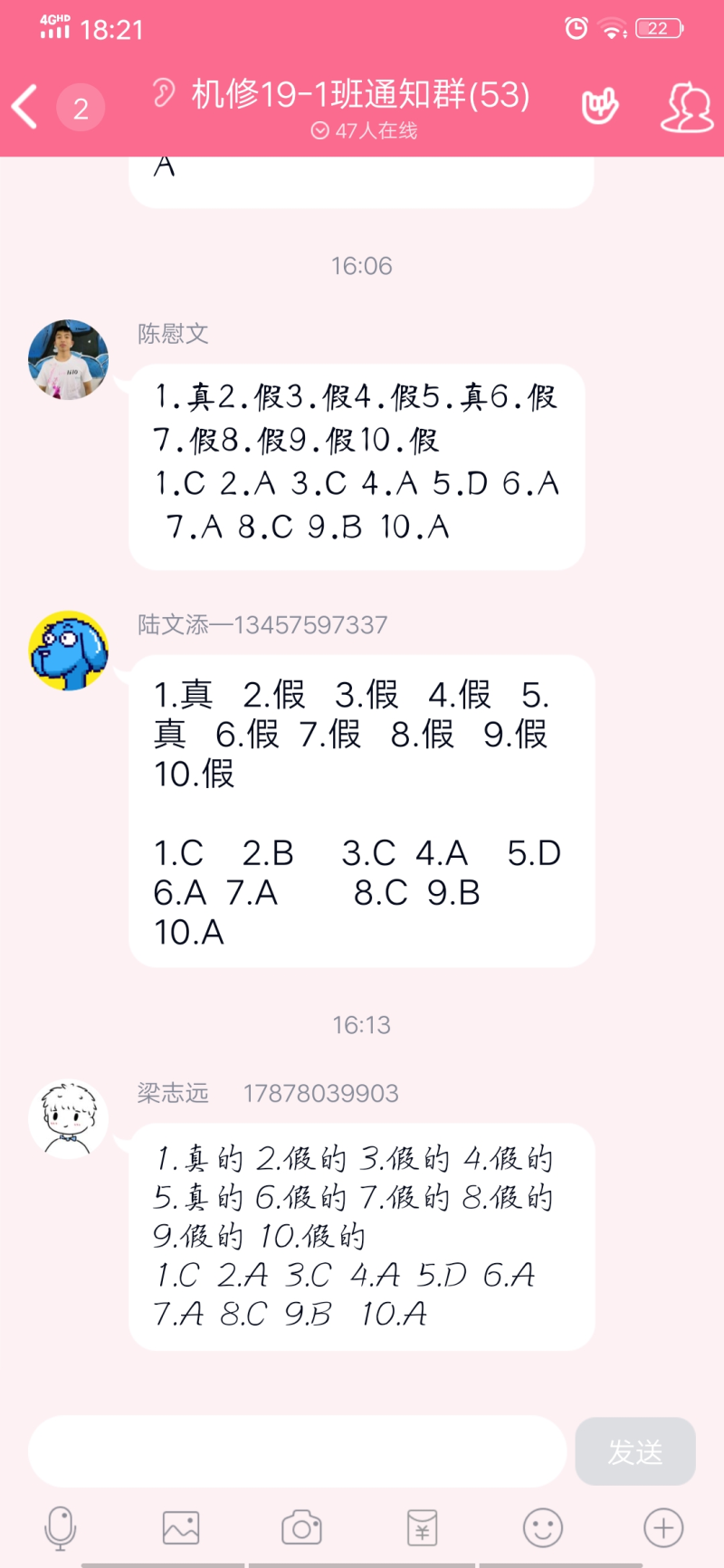724x1568 pixels.
Task: Open 梁志远's profile avatar
Action: tap(69, 1119)
